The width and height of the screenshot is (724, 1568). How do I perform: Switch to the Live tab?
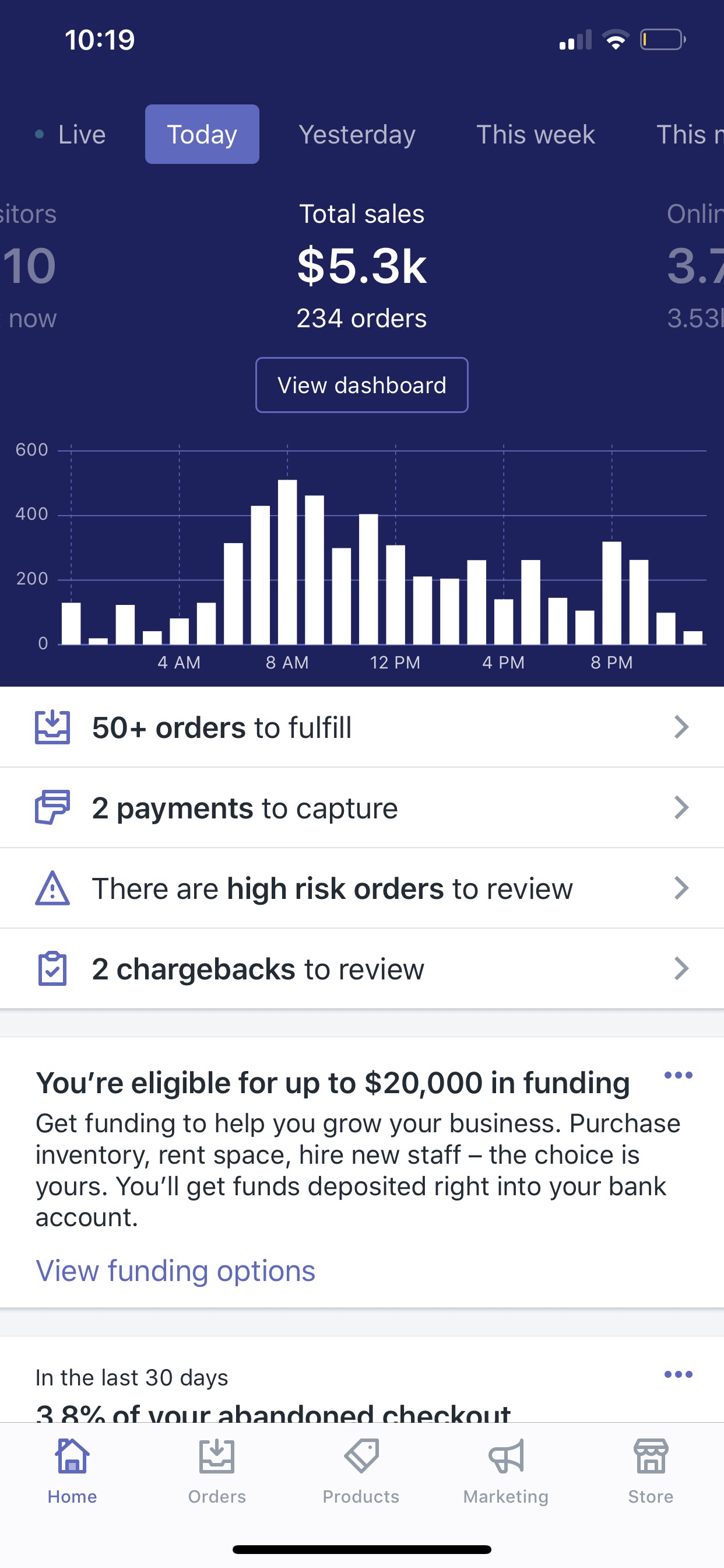coord(70,135)
